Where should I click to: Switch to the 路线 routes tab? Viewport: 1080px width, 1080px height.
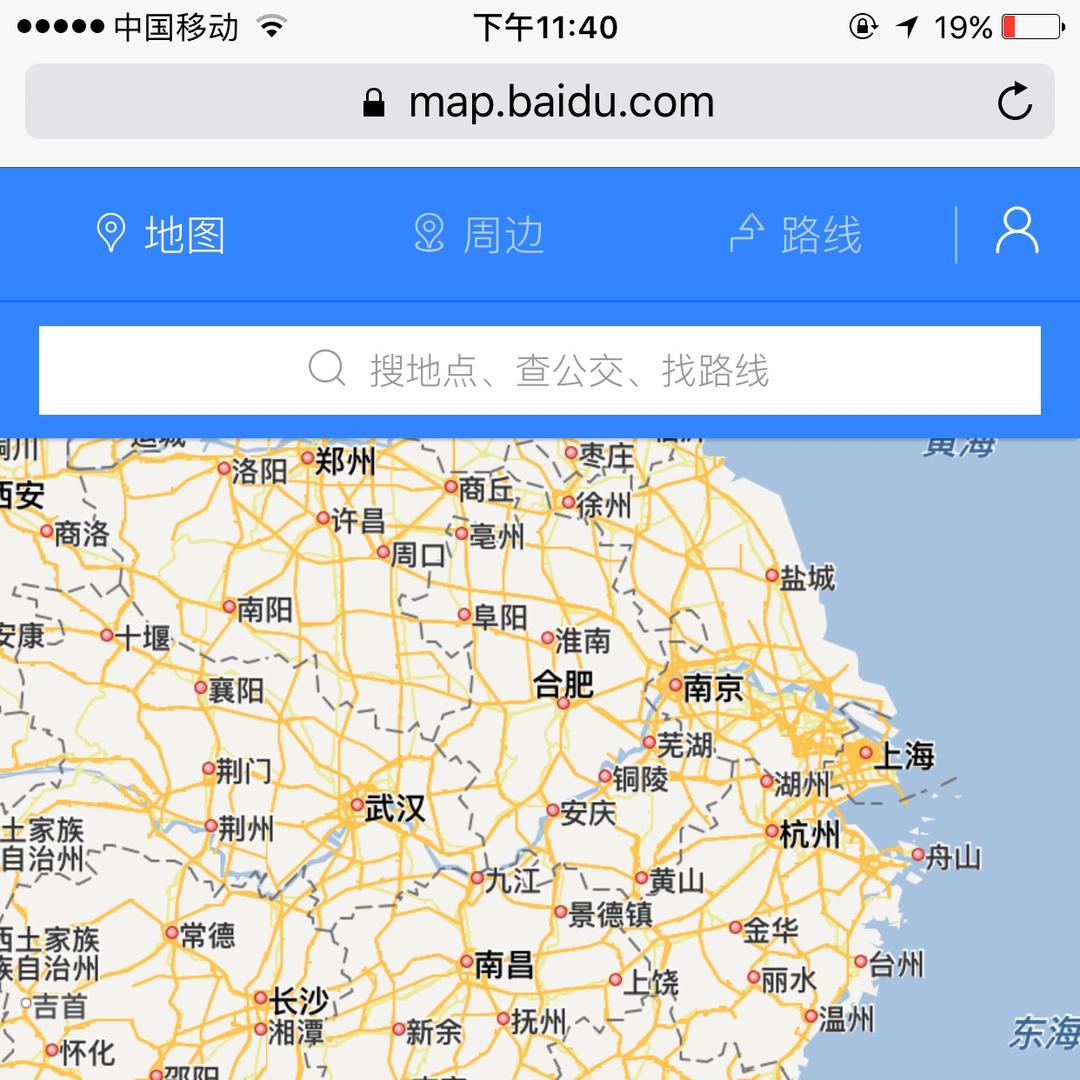(x=795, y=235)
